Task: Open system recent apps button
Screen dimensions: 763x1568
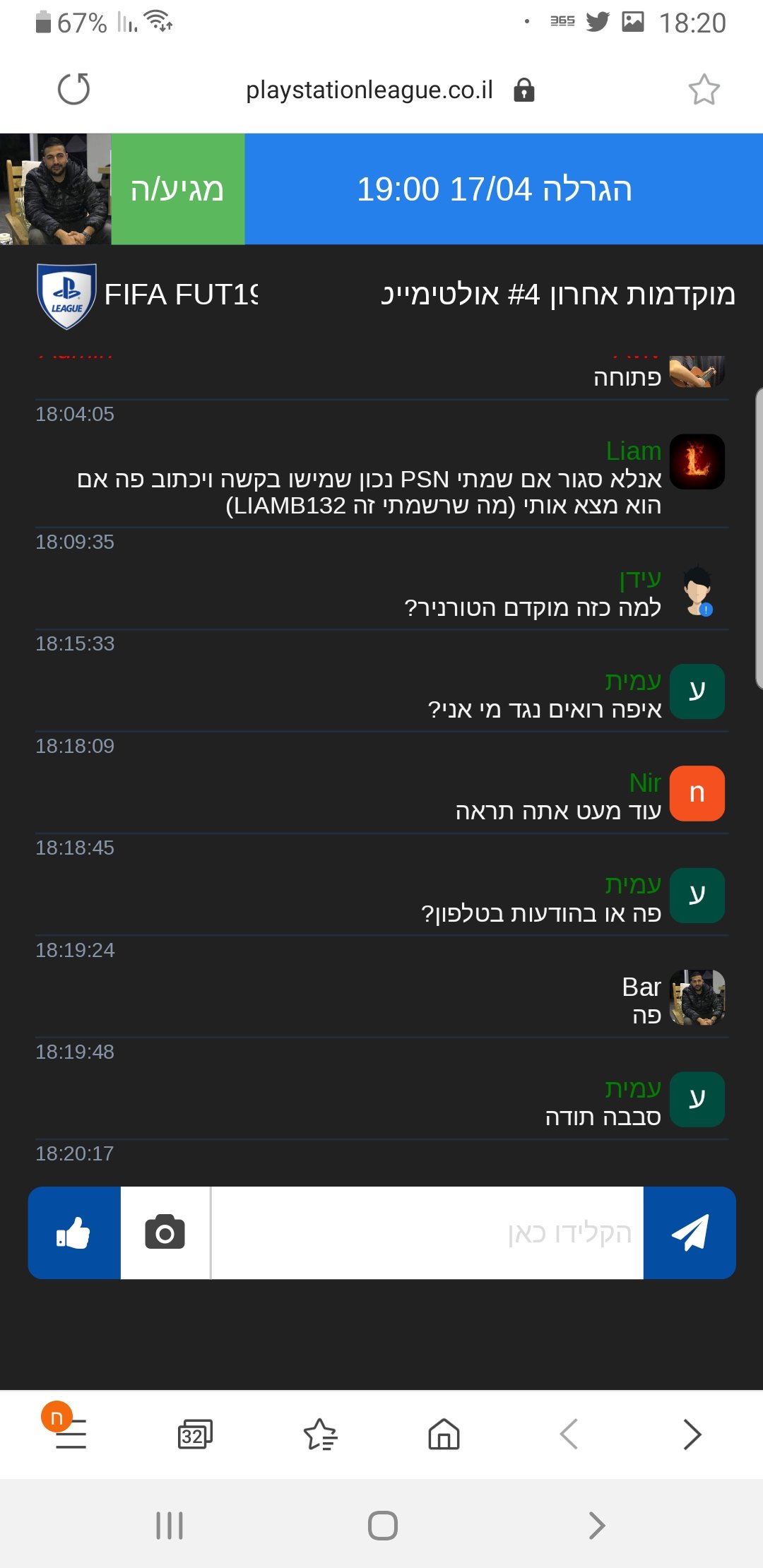Action: pos(170,1526)
